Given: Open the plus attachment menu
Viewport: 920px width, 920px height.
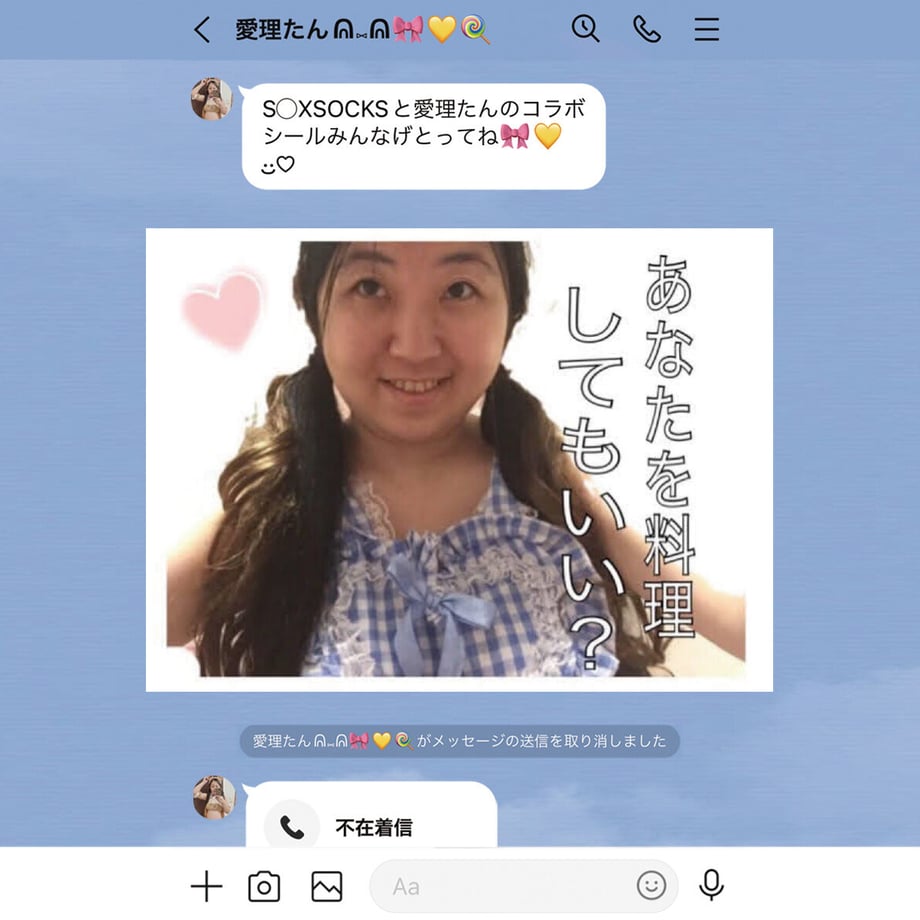Looking at the screenshot, I should click(206, 886).
